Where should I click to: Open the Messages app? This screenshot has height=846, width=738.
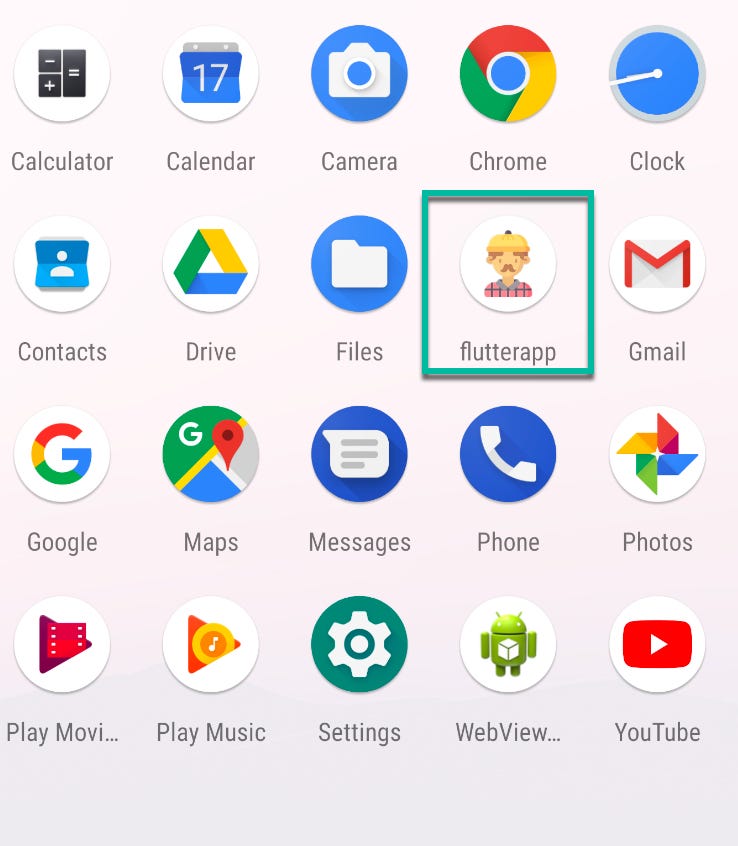(x=359, y=455)
